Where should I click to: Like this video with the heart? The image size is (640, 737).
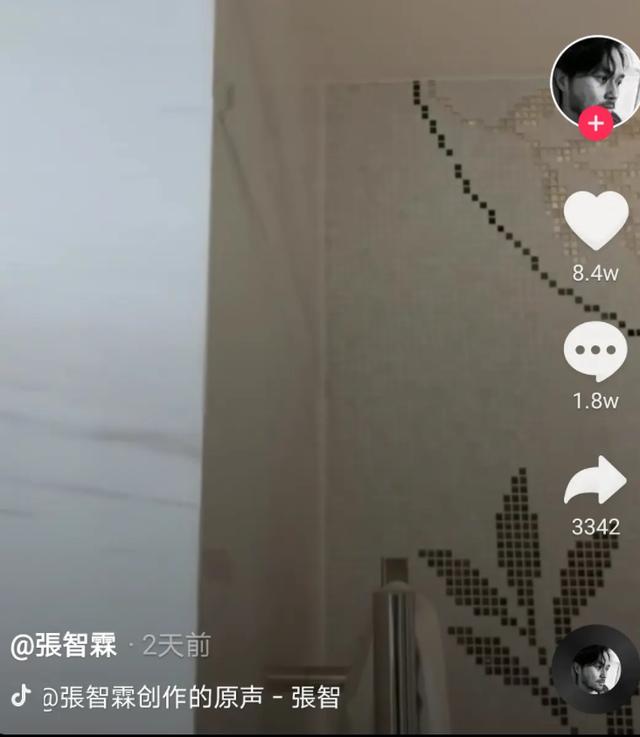pyautogui.click(x=596, y=220)
